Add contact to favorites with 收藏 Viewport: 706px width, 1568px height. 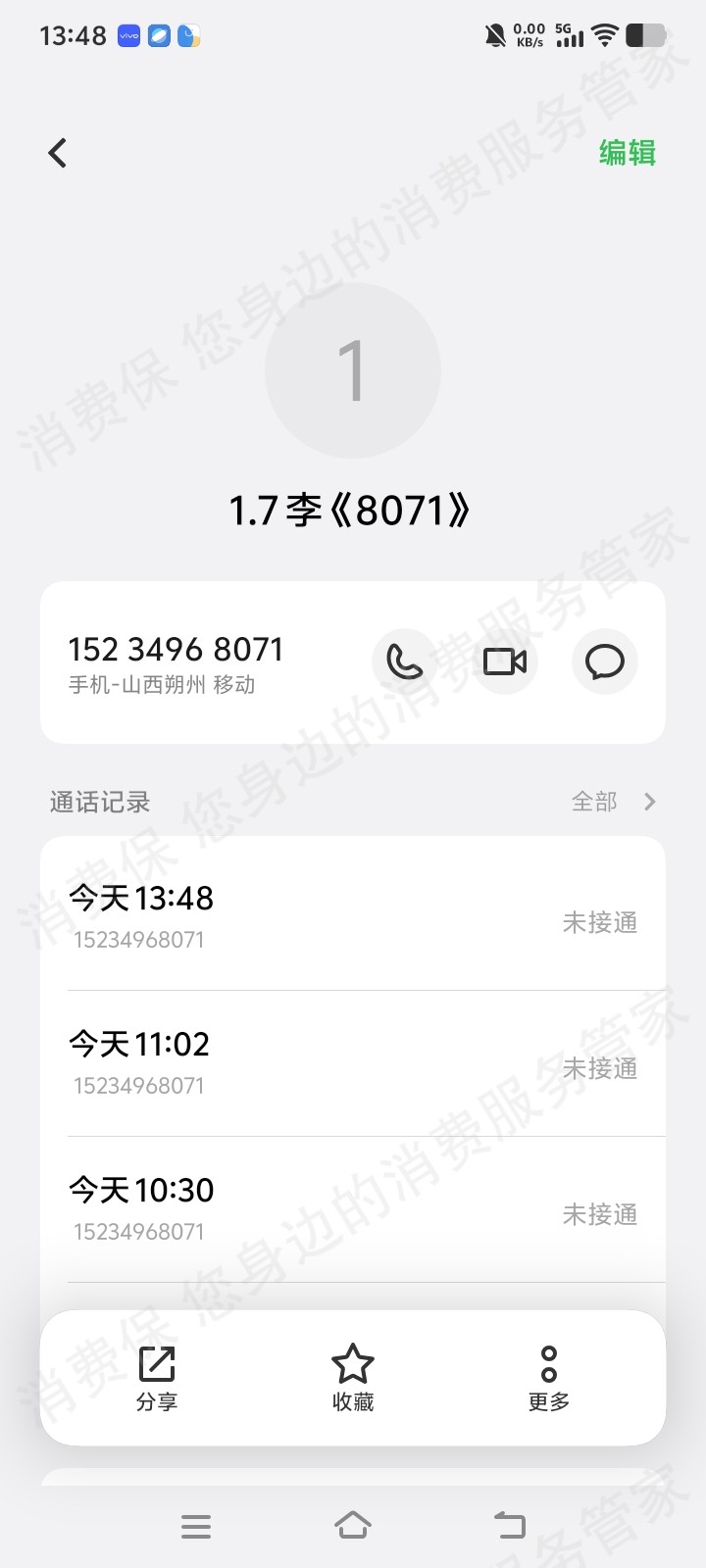[353, 1377]
